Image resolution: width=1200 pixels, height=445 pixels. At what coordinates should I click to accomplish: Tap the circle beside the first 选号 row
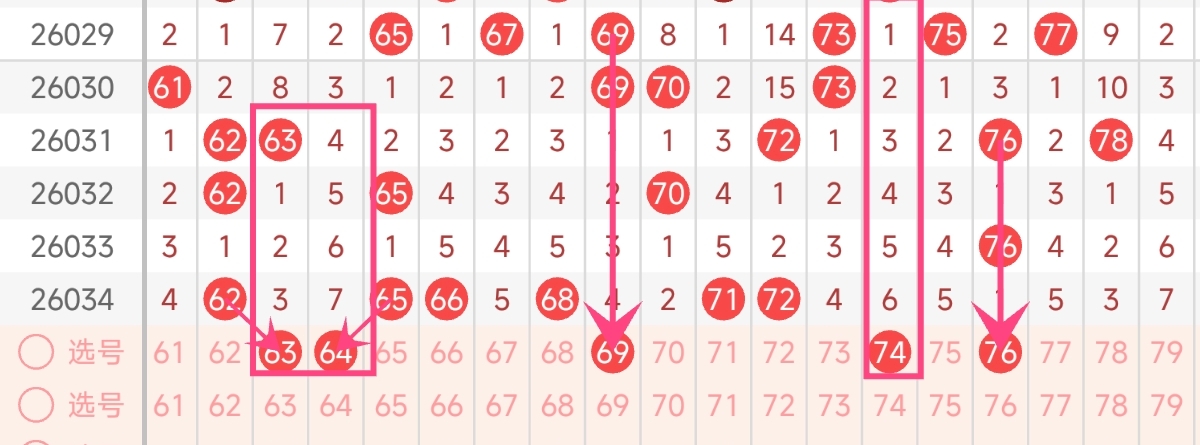37,352
